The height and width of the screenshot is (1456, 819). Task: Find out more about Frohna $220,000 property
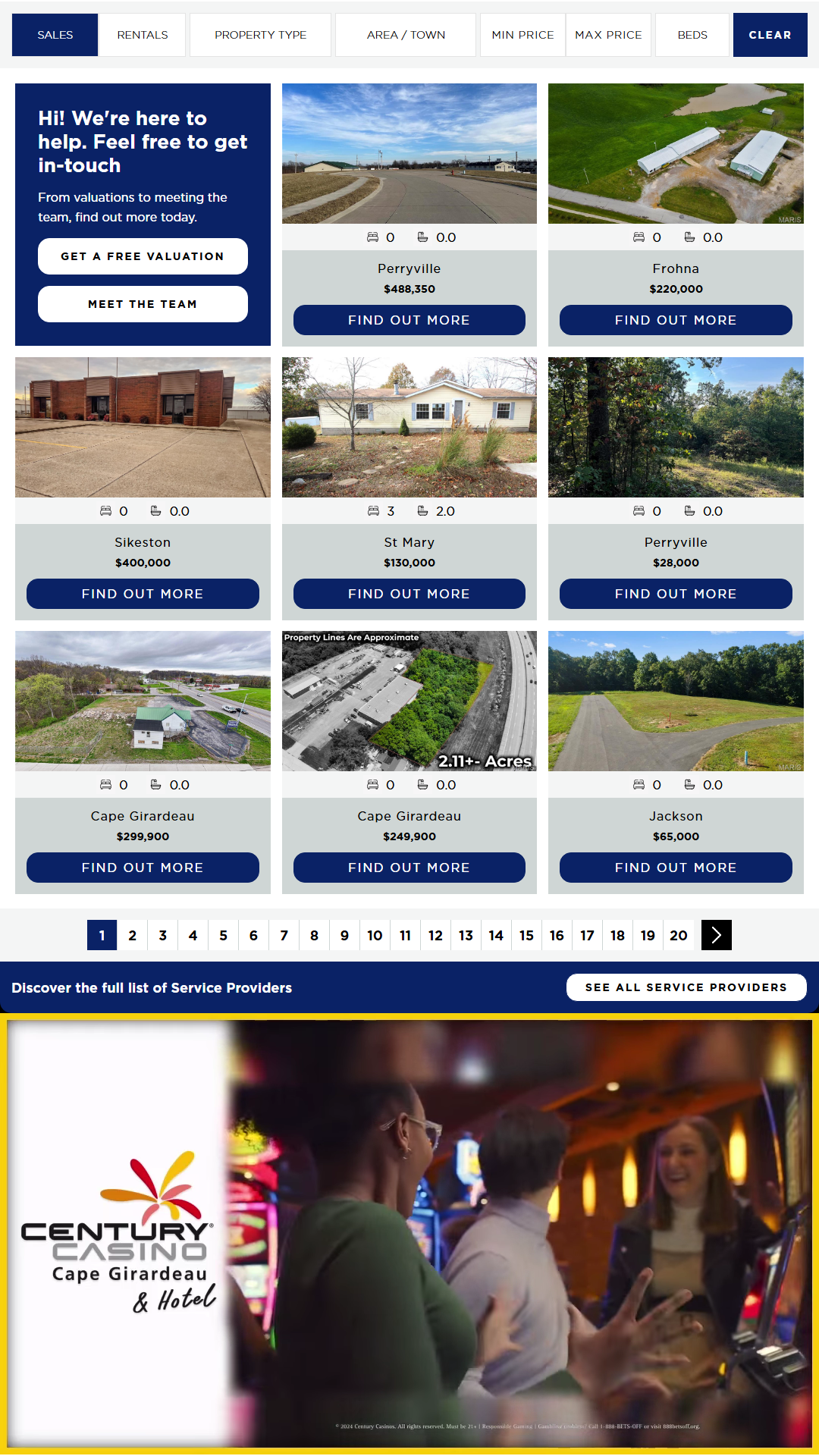click(676, 320)
